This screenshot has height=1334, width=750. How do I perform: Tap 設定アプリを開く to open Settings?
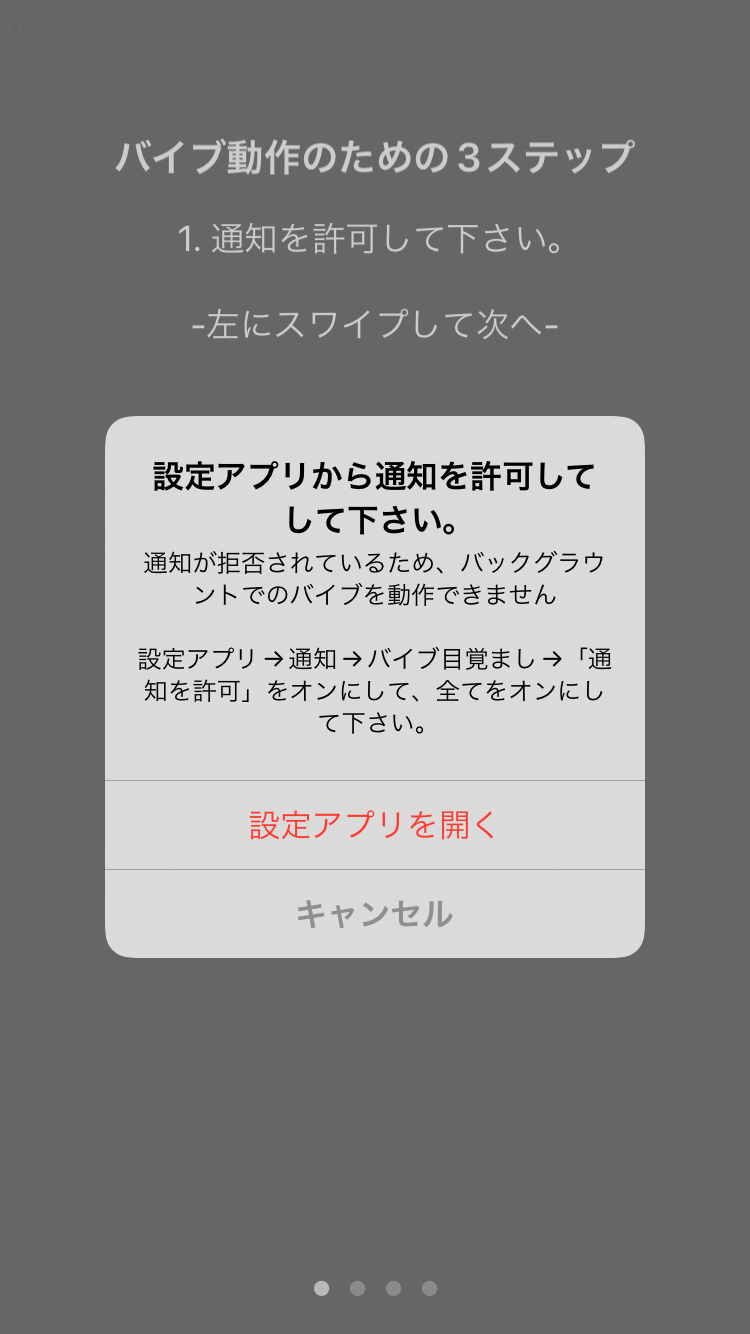pyautogui.click(x=374, y=825)
